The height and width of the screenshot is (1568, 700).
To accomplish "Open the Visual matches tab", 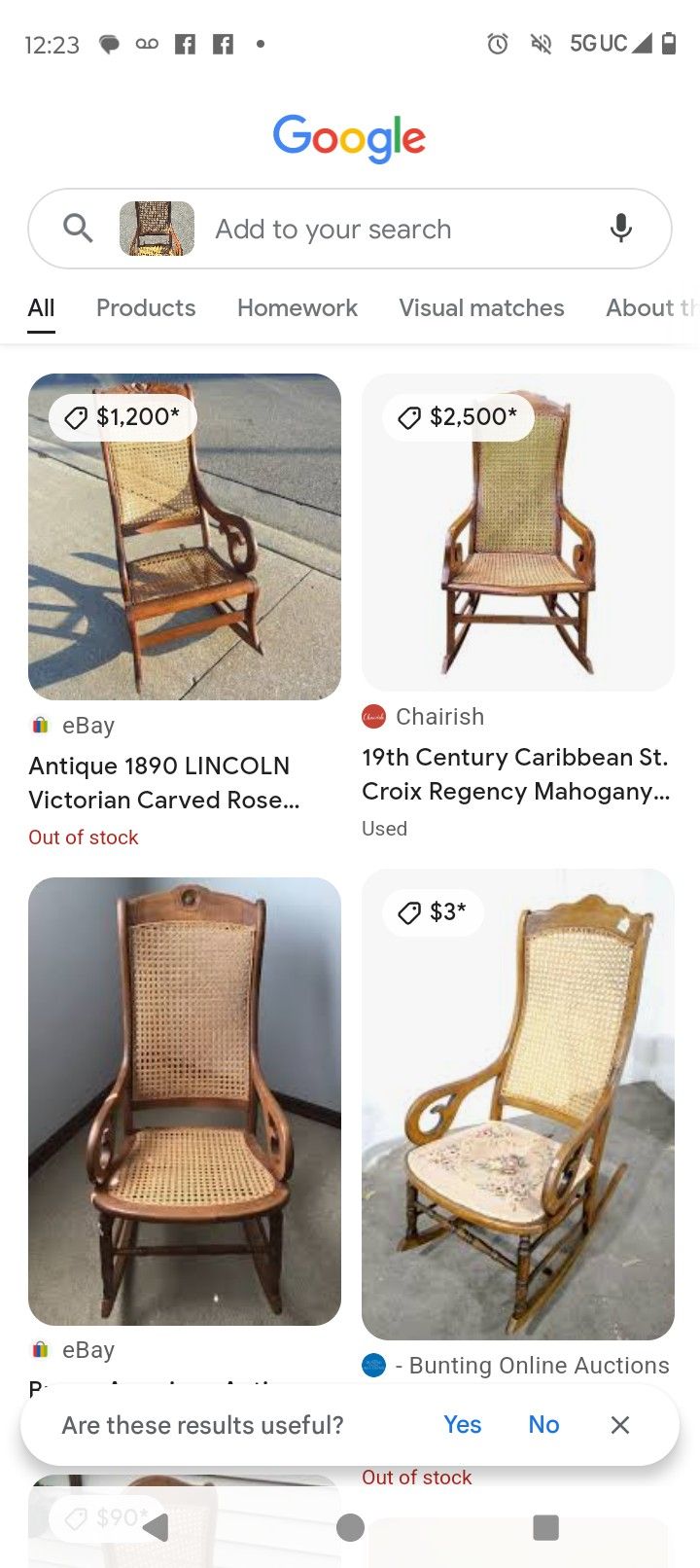I will [481, 308].
